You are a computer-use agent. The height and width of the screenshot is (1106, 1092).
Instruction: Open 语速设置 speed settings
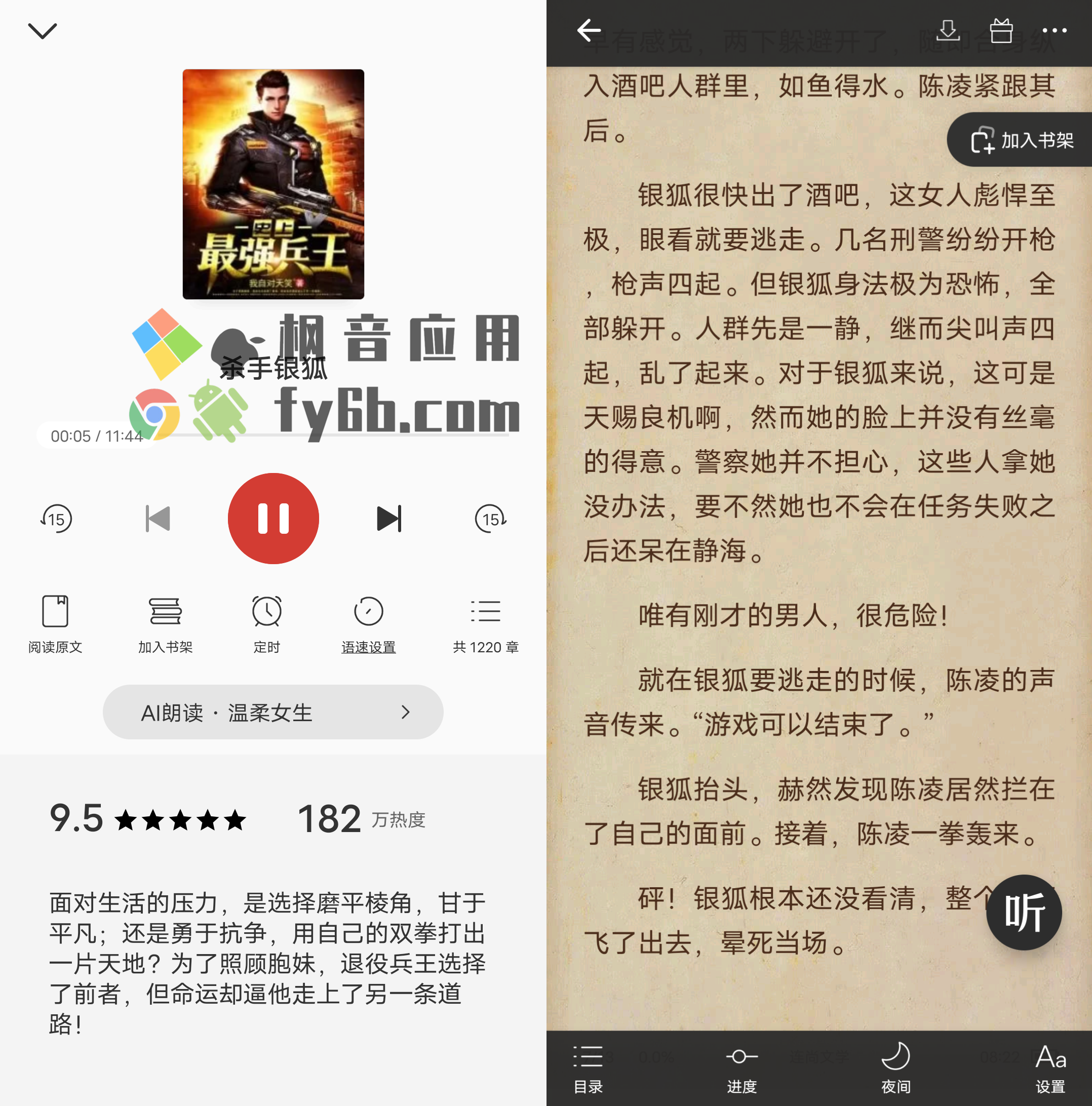click(x=368, y=623)
